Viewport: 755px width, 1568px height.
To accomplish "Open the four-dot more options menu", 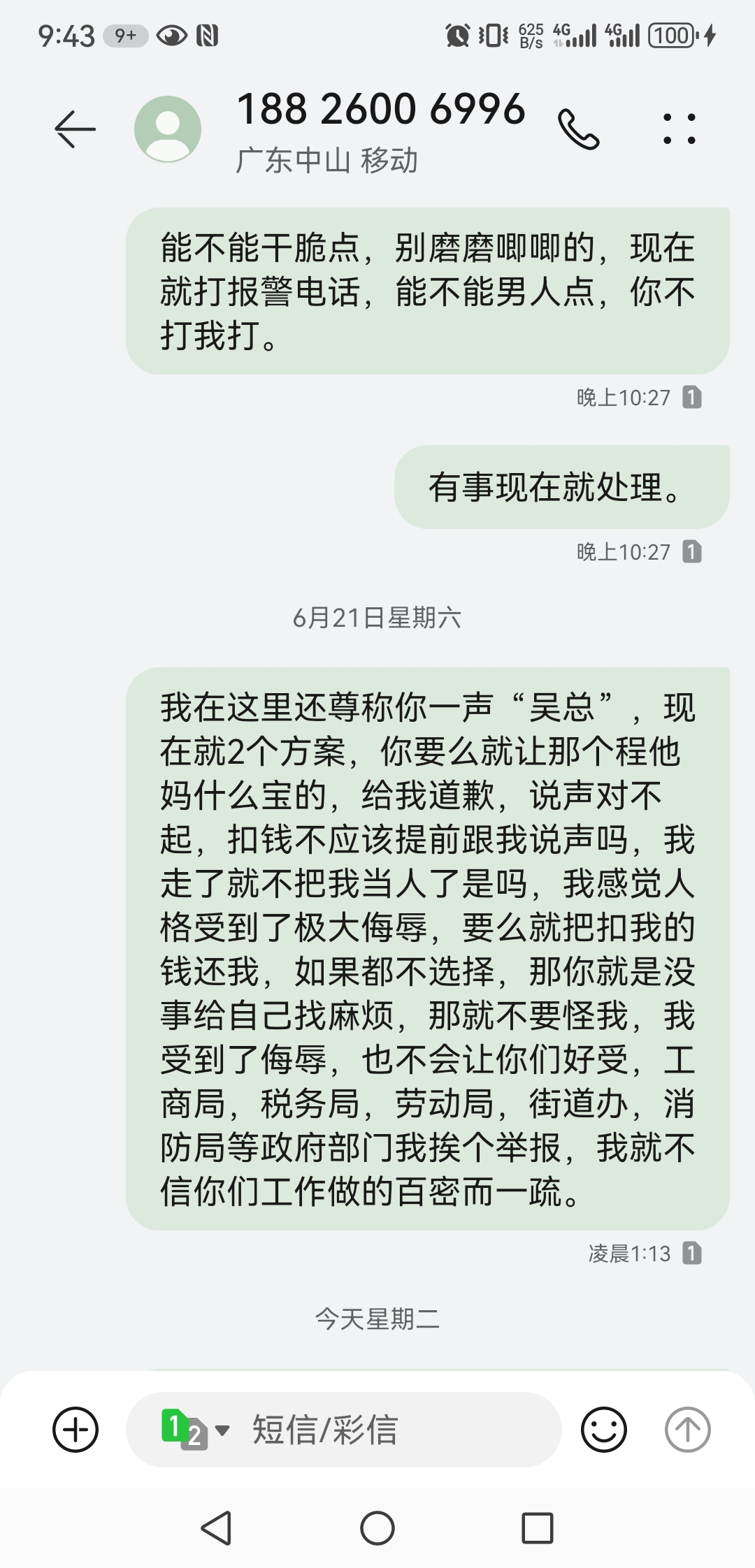I will [x=679, y=129].
